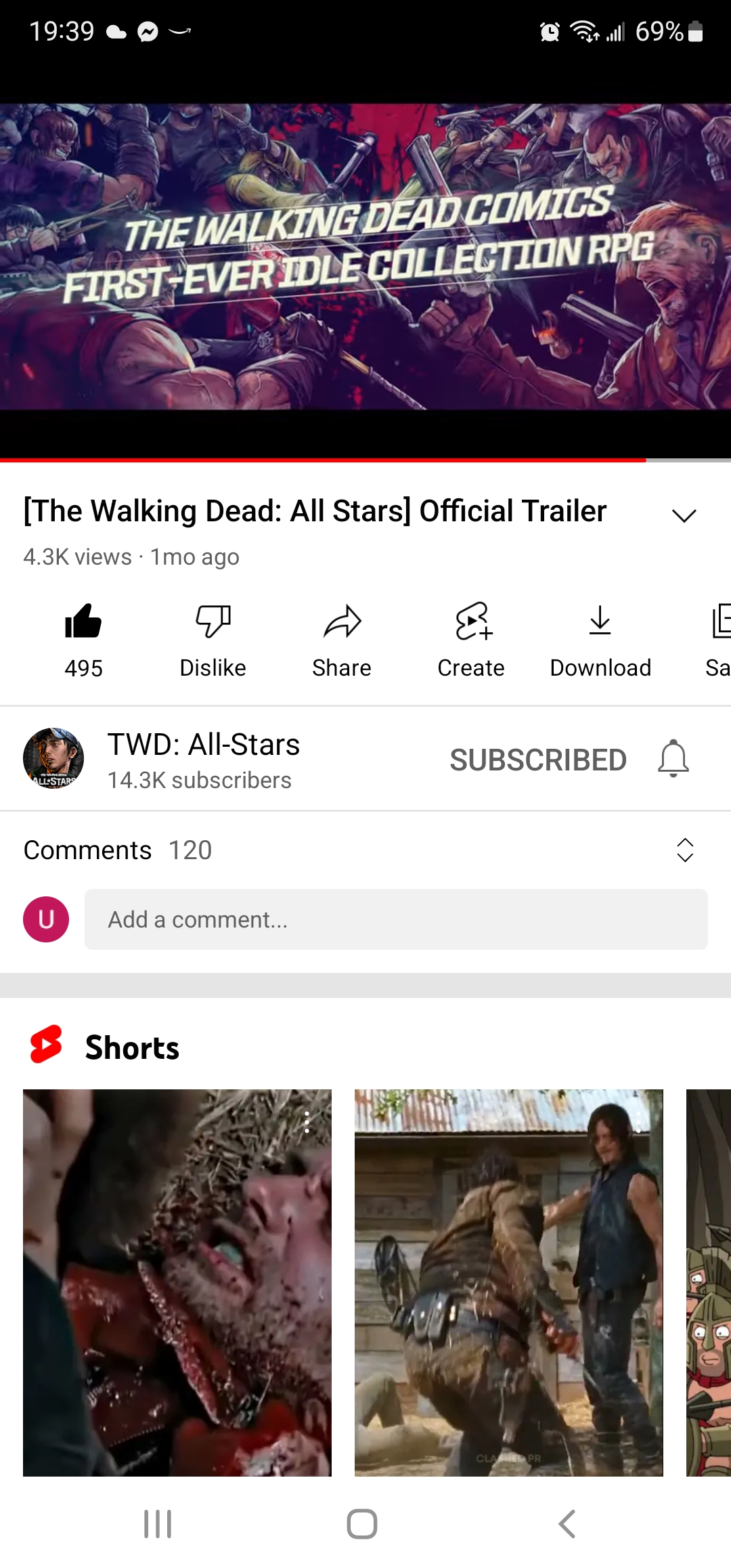This screenshot has width=731, height=1568.
Task: Tap Create to remix this video
Action: (x=471, y=638)
